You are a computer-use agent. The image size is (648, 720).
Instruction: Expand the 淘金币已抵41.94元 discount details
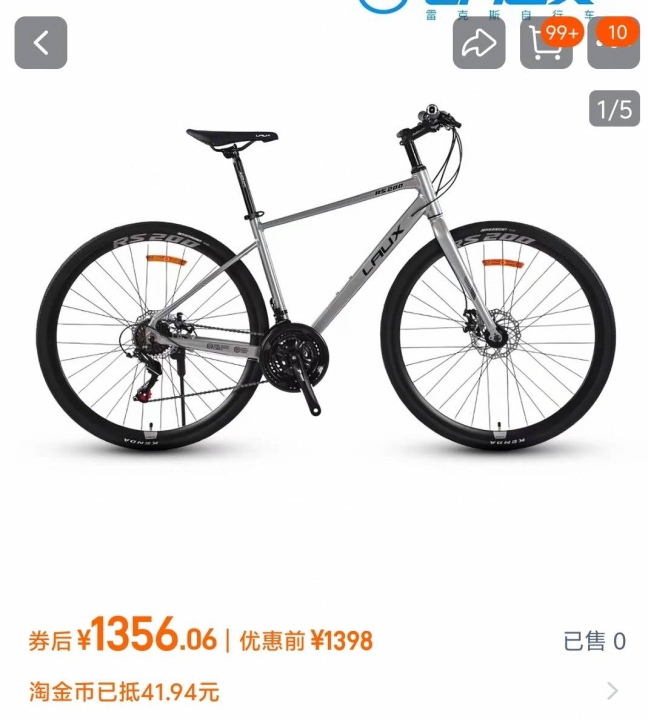[x=612, y=690]
